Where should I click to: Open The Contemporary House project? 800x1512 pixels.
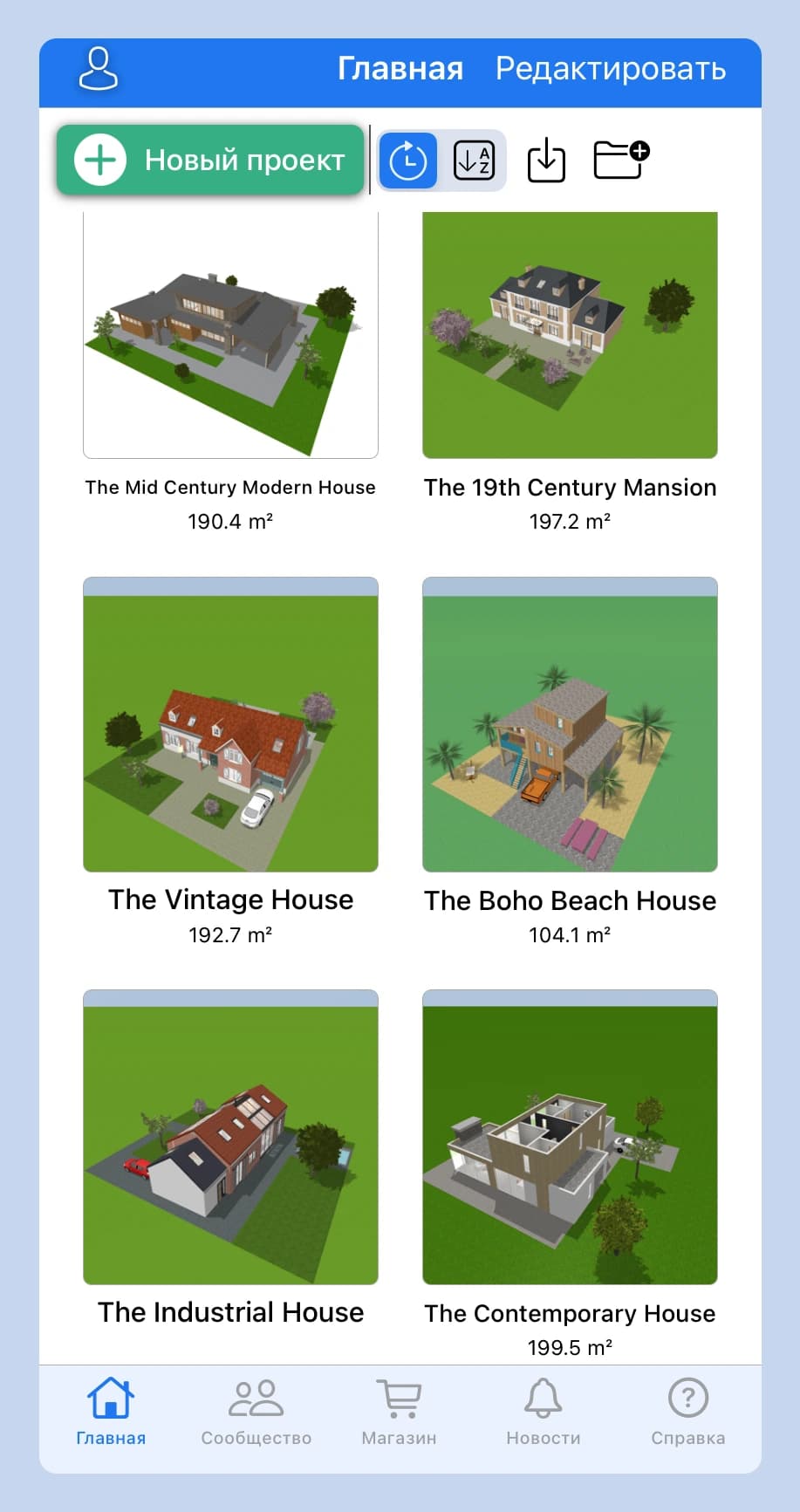click(x=570, y=1137)
